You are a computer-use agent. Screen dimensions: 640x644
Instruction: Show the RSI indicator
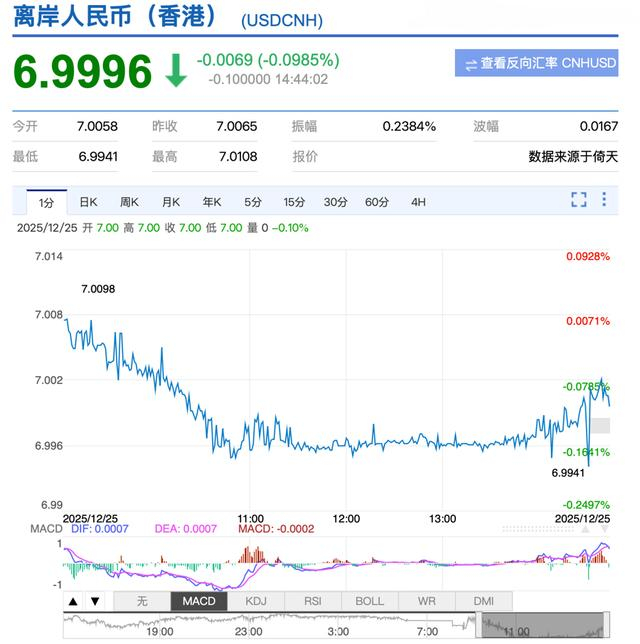(313, 601)
